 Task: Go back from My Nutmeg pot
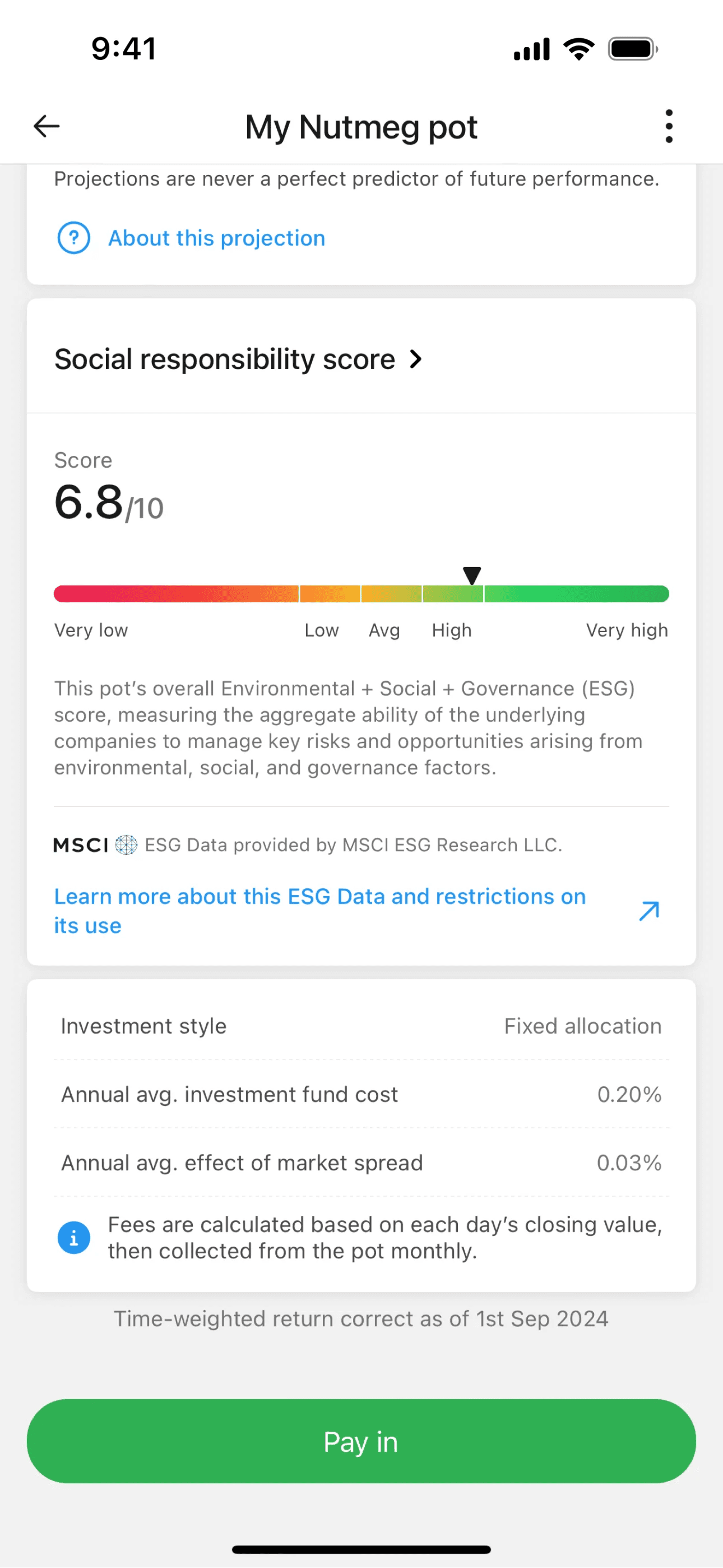pos(47,126)
